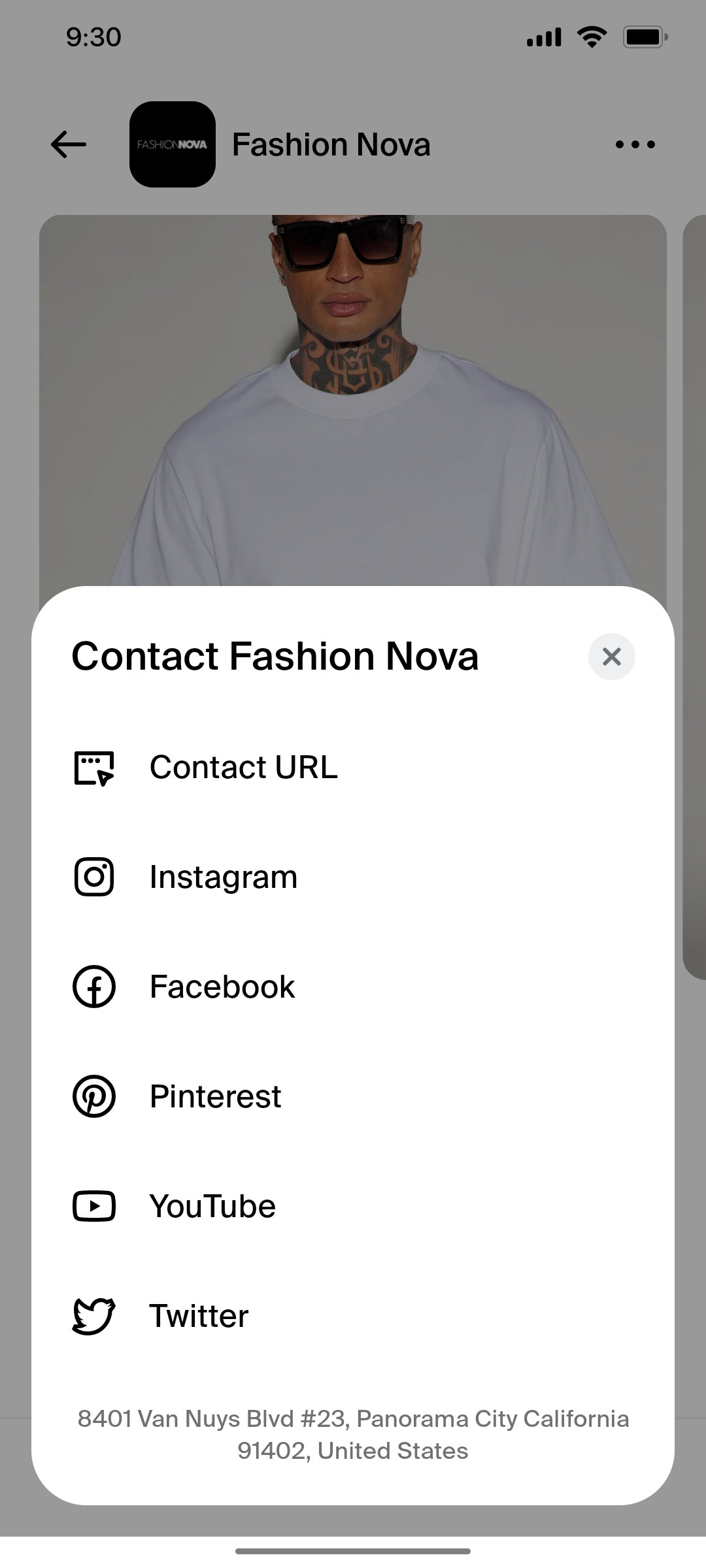Dismiss the Contact Fashion Nova sheet
Screen dimensions: 706x1568
point(611,657)
